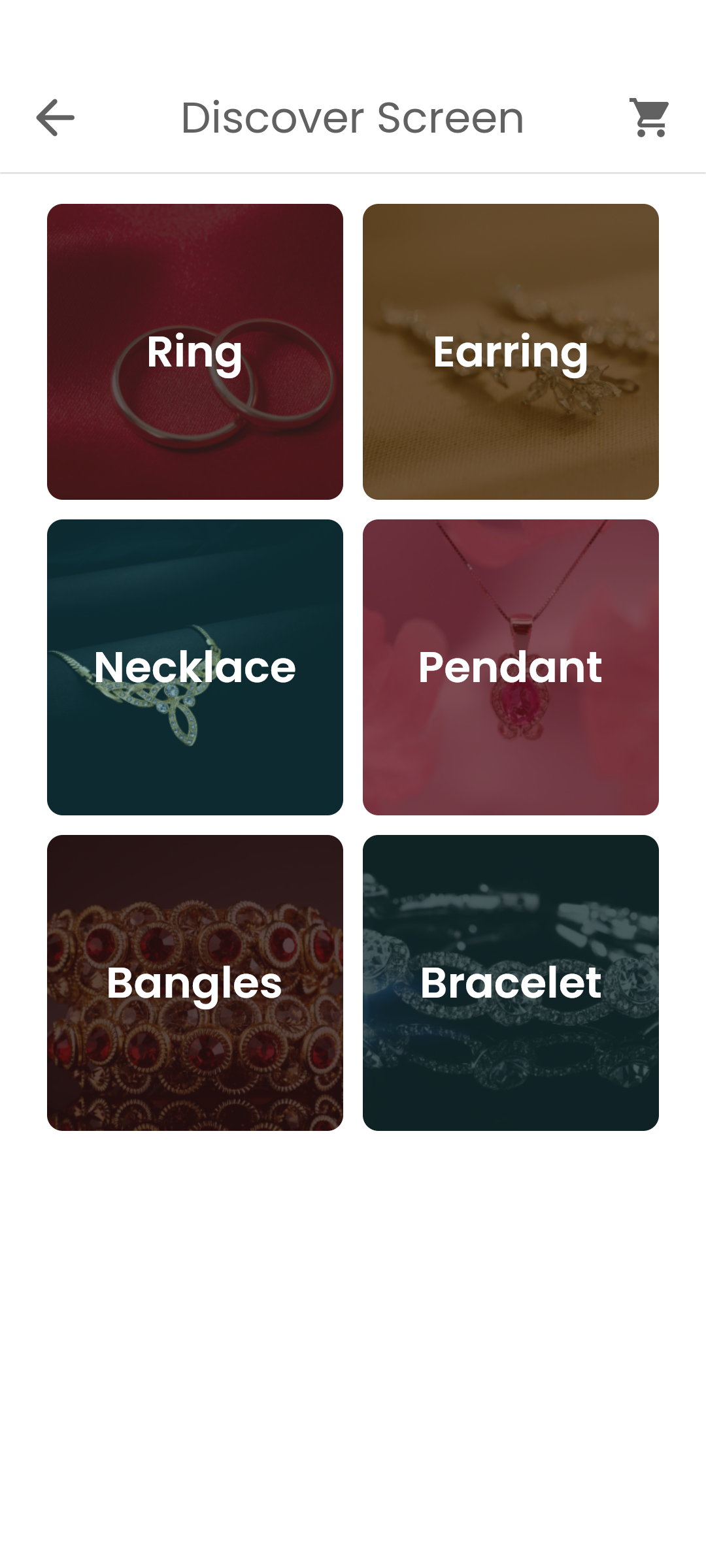706x1568 pixels.
Task: Click the Earring label text
Action: pyautogui.click(x=511, y=354)
